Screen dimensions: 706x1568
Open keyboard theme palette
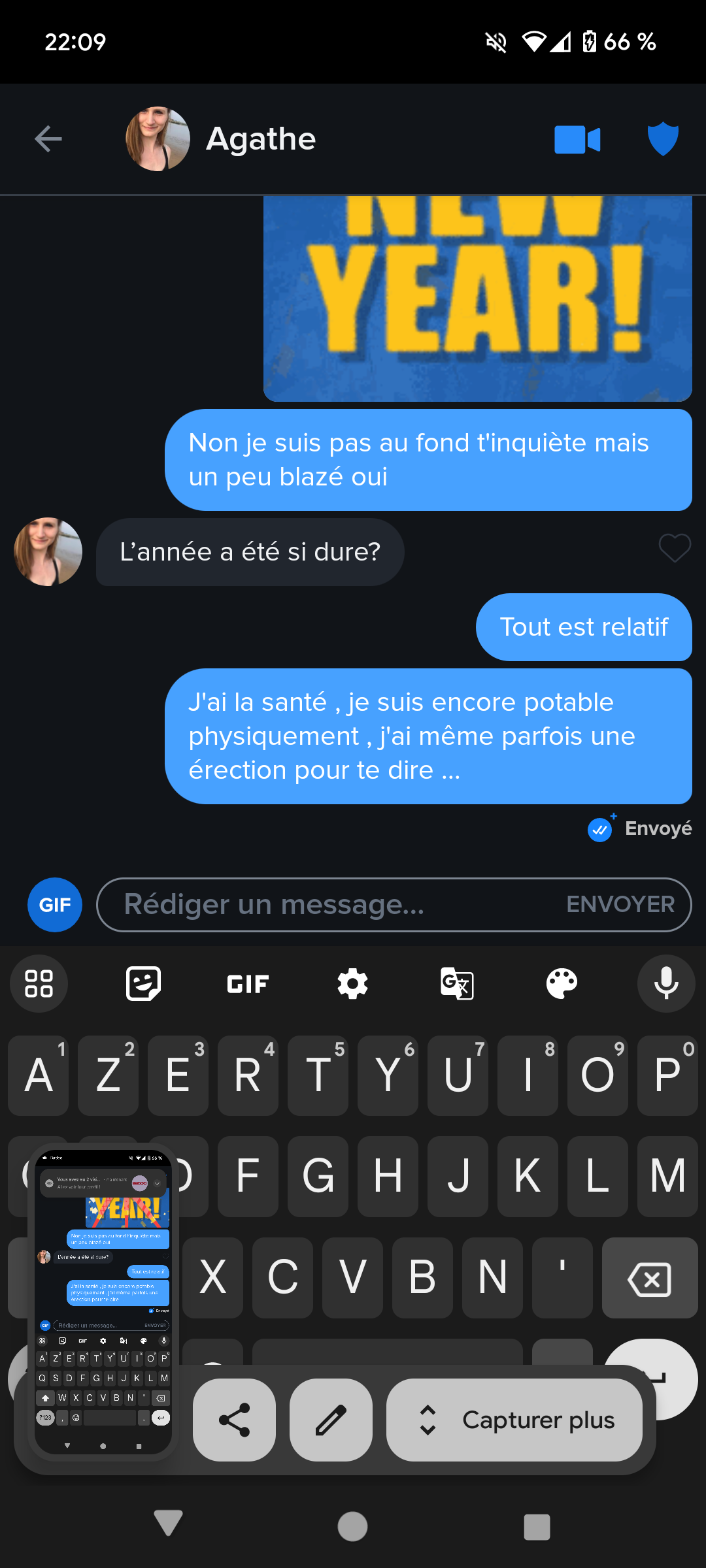(x=562, y=983)
